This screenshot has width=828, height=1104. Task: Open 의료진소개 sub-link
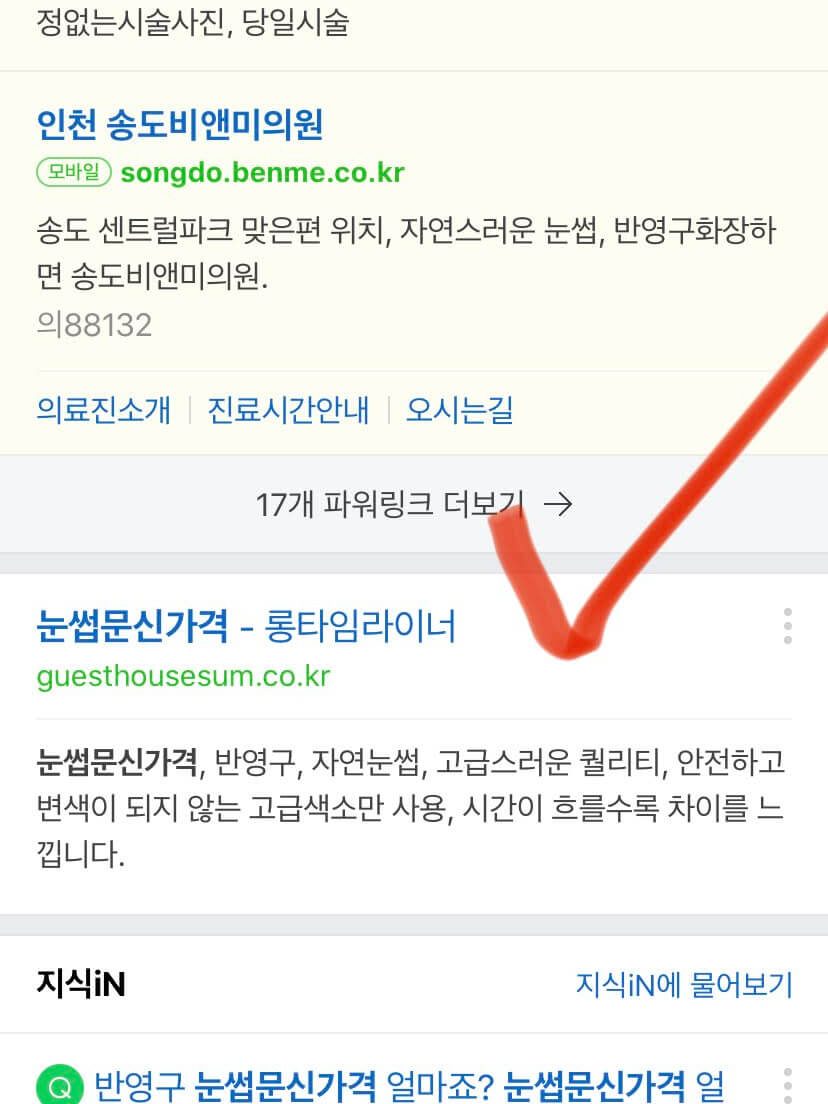point(103,410)
